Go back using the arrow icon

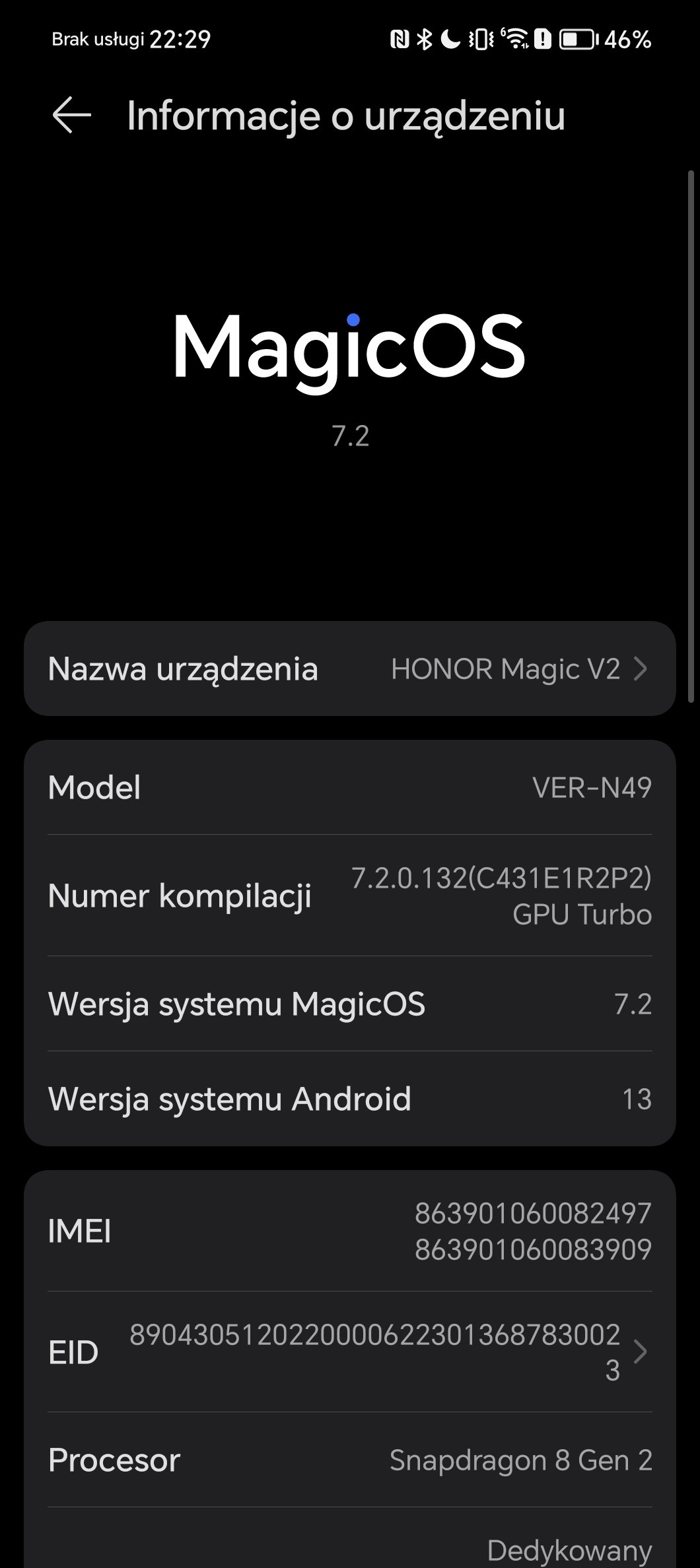[71, 115]
